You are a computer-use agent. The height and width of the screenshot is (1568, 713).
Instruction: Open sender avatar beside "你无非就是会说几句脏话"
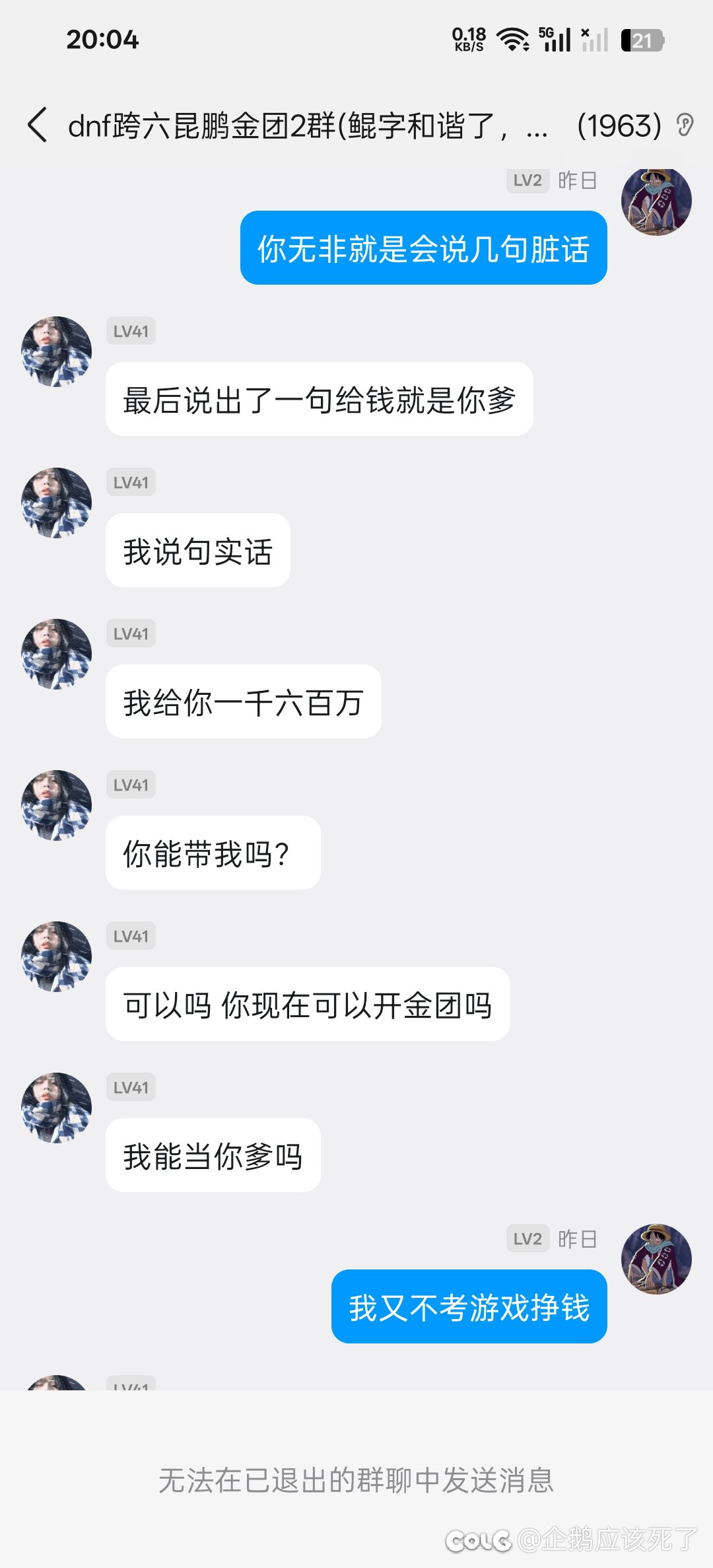[656, 201]
